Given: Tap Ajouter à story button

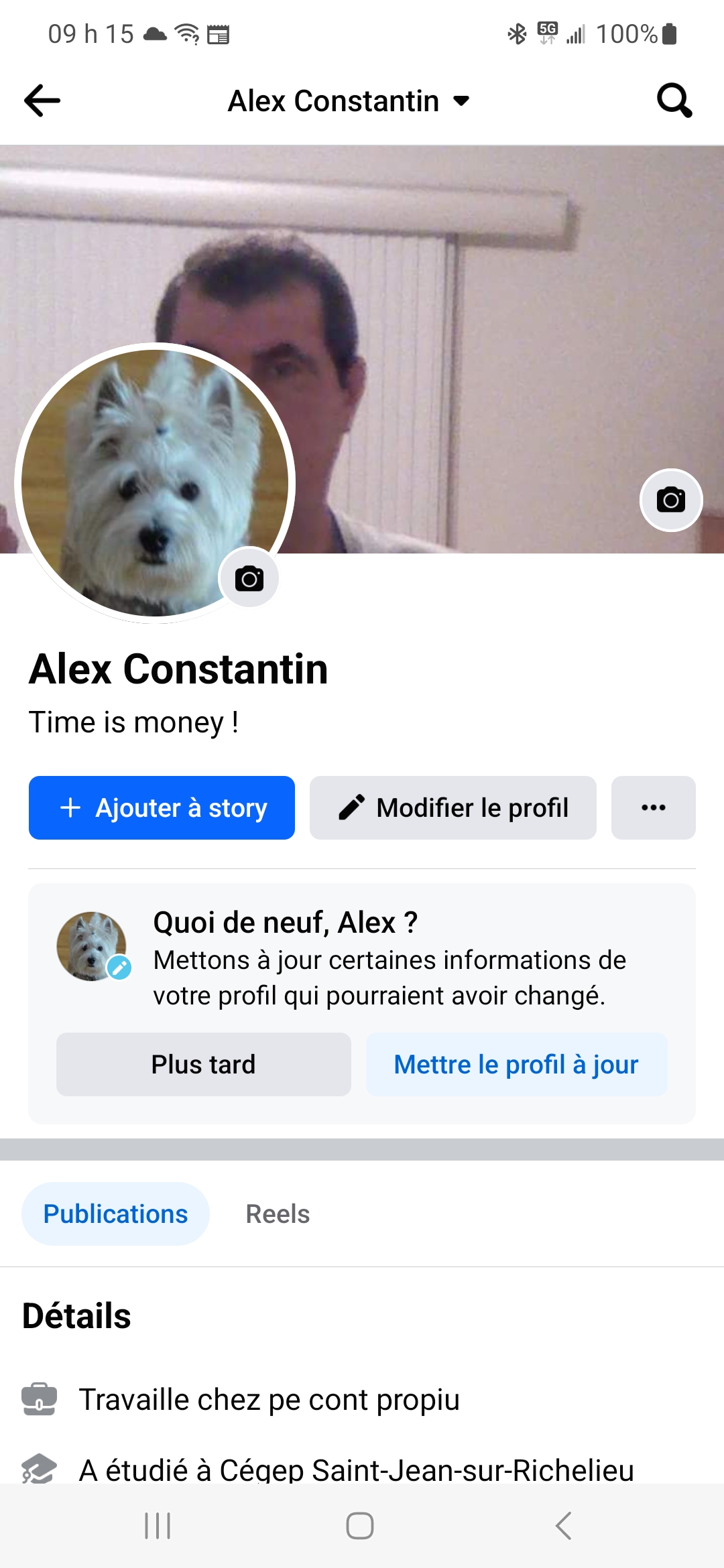Looking at the screenshot, I should [162, 807].
